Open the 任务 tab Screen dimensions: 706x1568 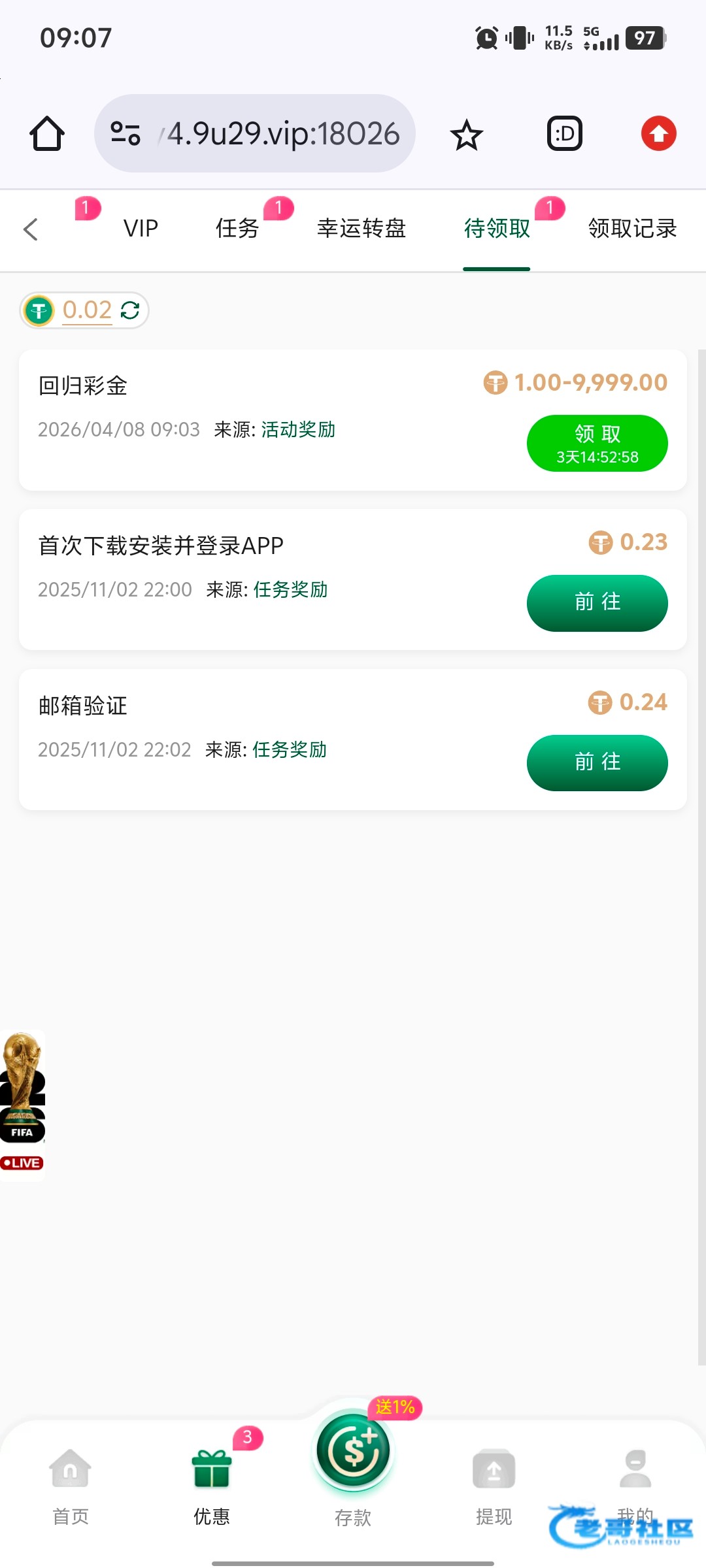pyautogui.click(x=237, y=229)
